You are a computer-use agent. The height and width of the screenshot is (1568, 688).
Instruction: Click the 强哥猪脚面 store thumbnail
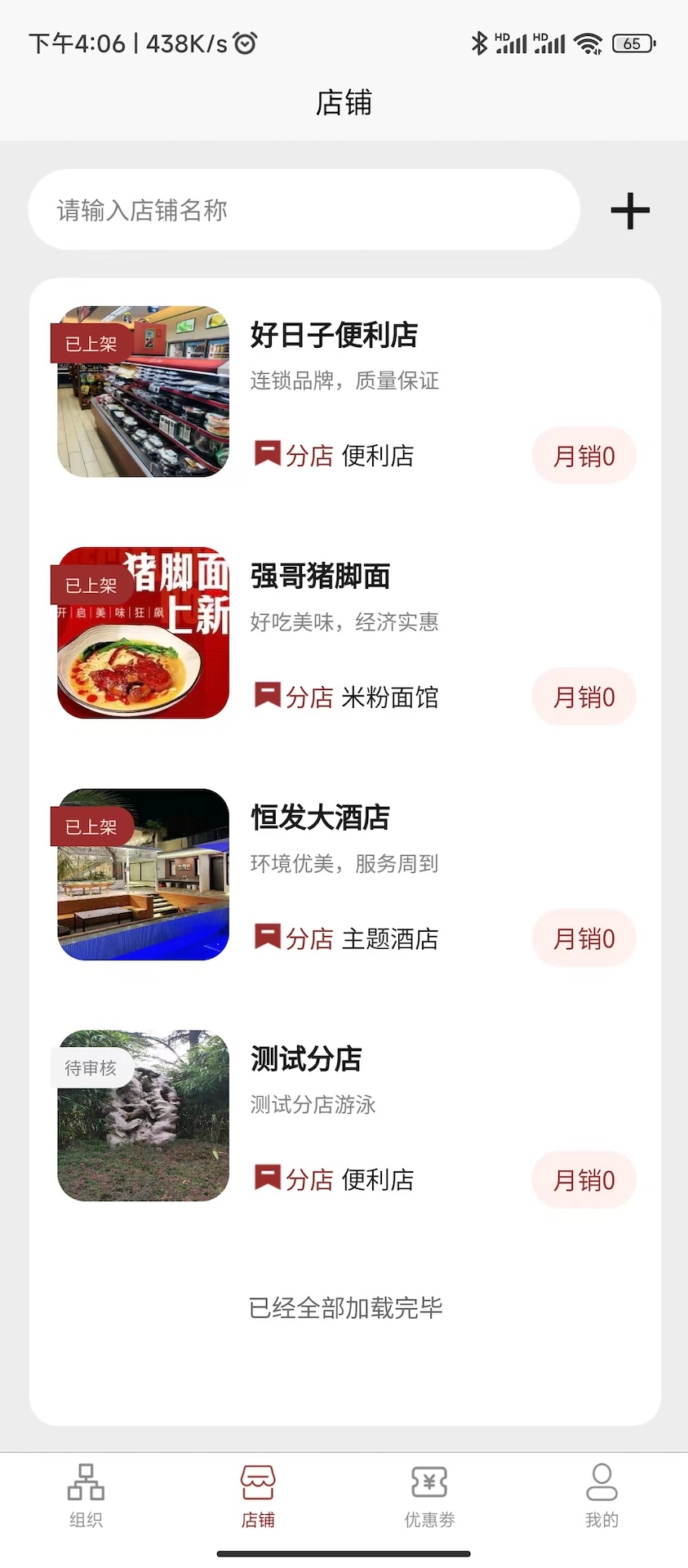pyautogui.click(x=142, y=633)
